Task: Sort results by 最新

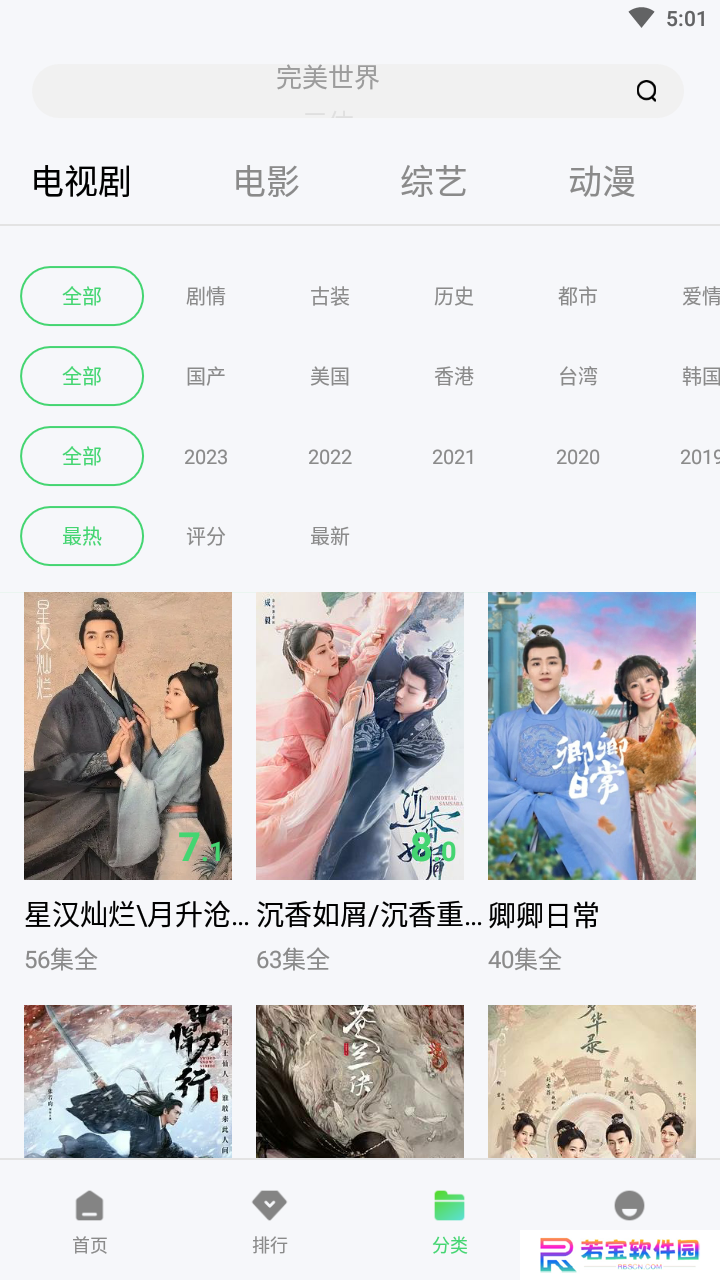Action: (330, 536)
